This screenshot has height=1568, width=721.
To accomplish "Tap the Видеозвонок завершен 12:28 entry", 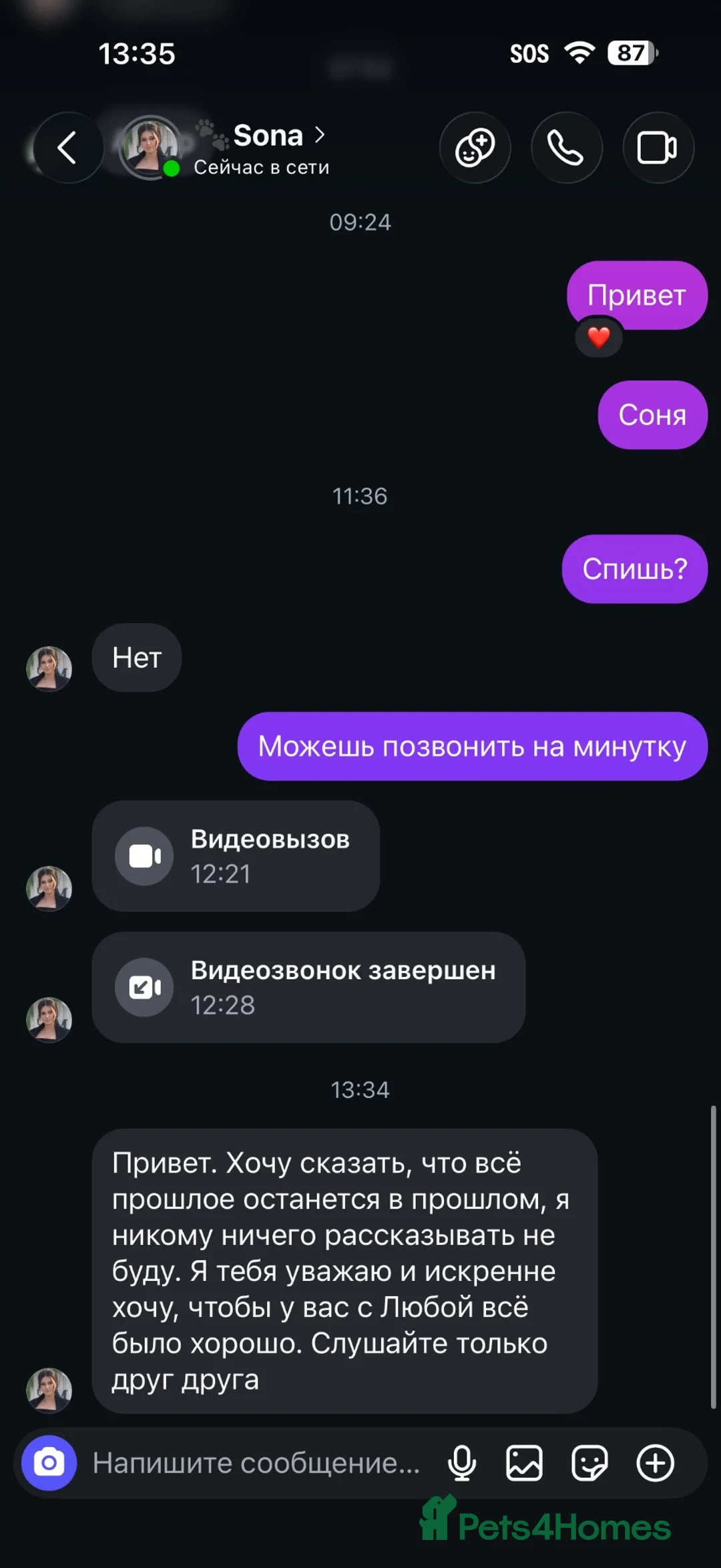I will [308, 987].
